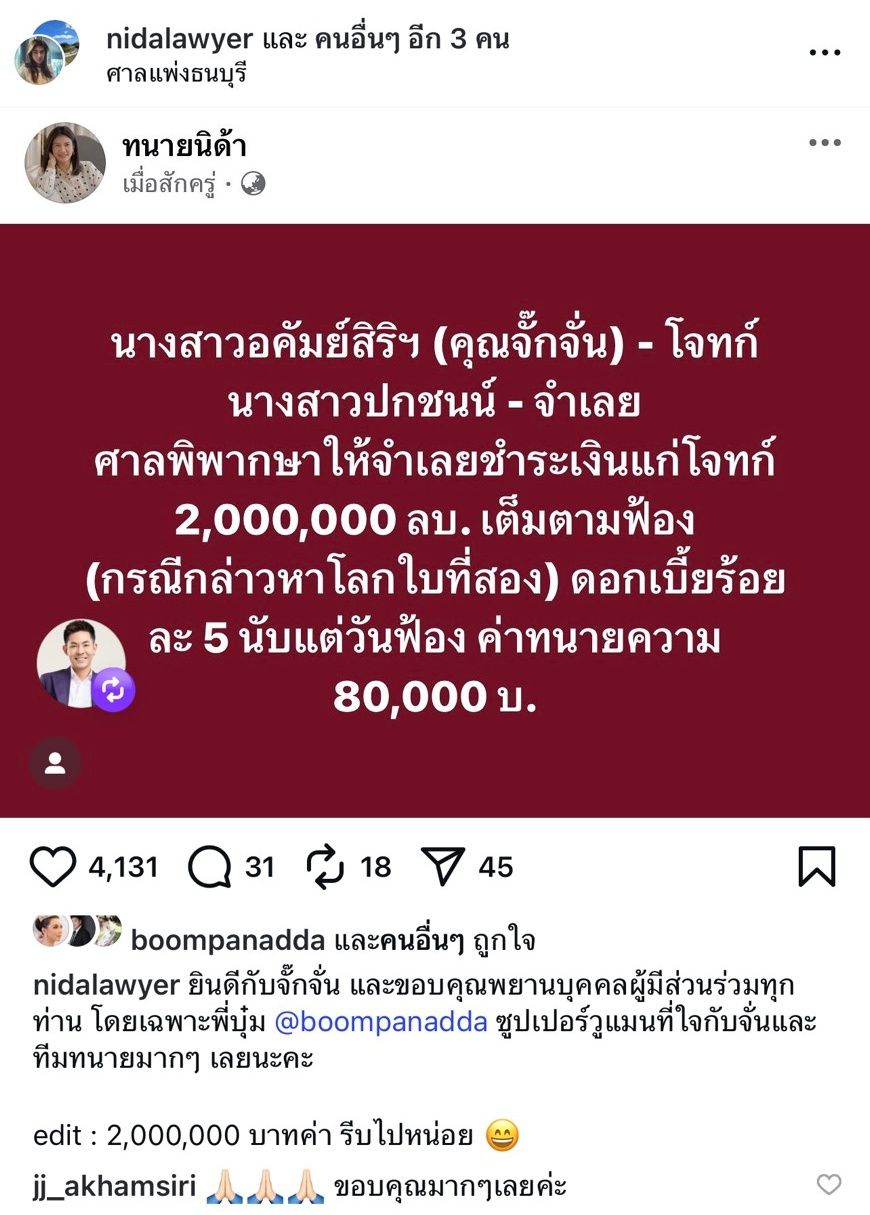This screenshot has height=1215, width=870.
Task: Bookmark this post
Action: click(x=816, y=867)
